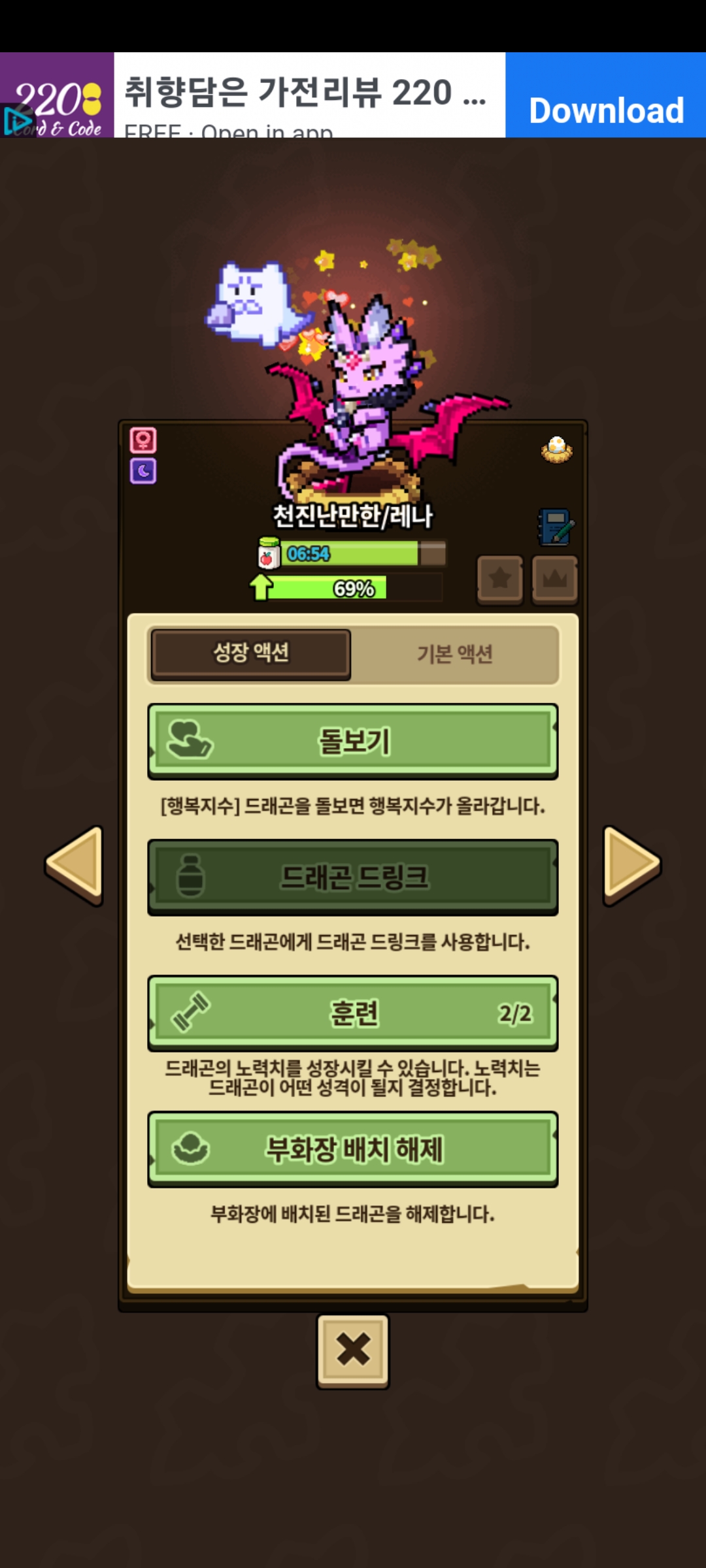Tap 부화장 배치 해제 to remove from hatchery
Viewport: 706px width, 1568px height.
tap(353, 1149)
